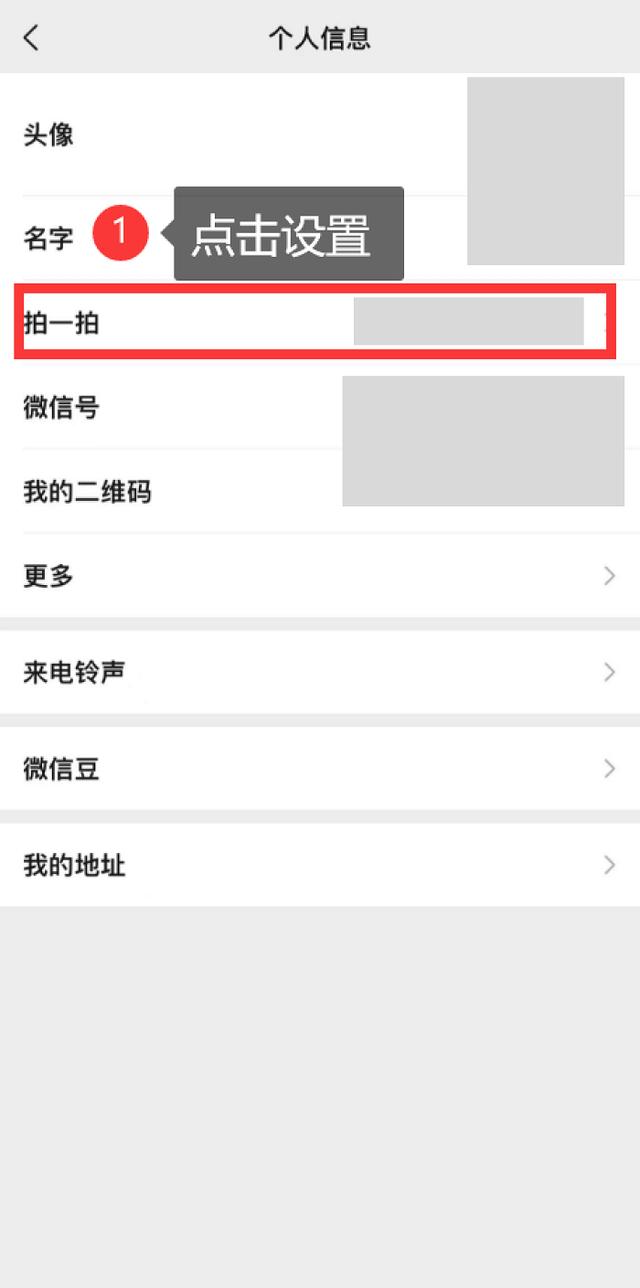This screenshot has height=1288, width=640.
Task: Open 来电铃声 settings
Action: [320, 672]
